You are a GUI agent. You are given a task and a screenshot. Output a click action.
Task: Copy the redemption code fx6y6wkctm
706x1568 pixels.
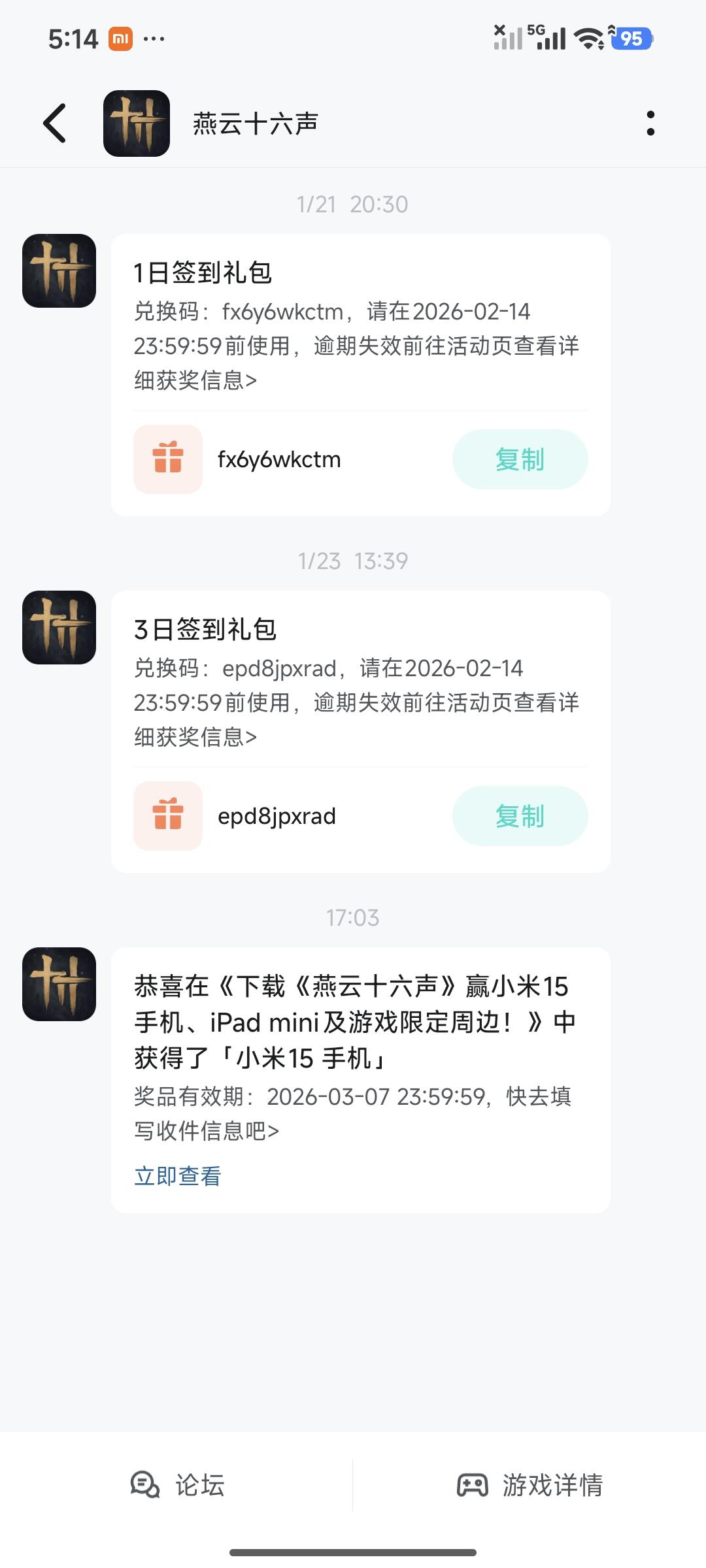tap(520, 459)
